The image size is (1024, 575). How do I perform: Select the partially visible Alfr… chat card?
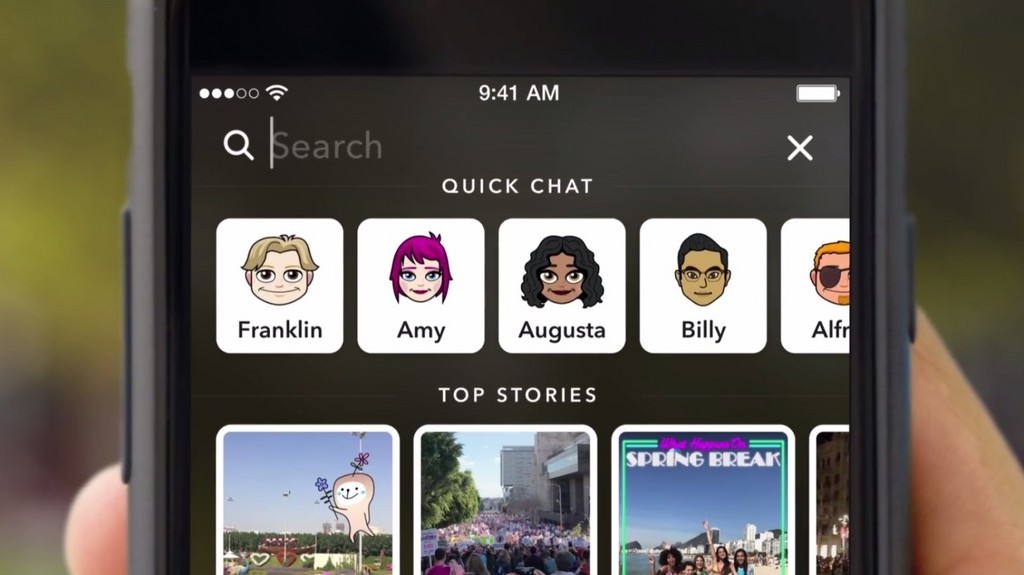817,286
